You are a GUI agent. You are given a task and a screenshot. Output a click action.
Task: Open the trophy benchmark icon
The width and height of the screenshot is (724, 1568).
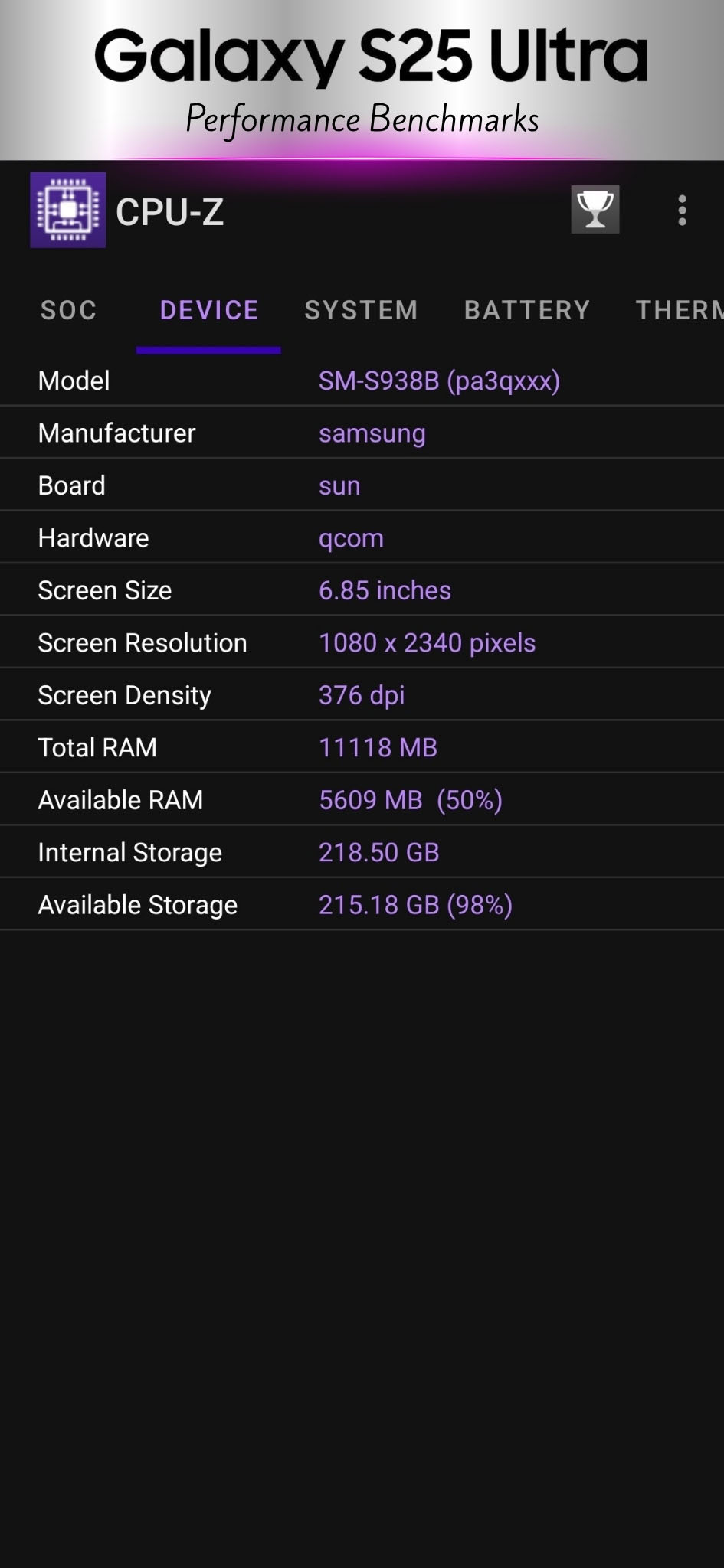click(595, 210)
